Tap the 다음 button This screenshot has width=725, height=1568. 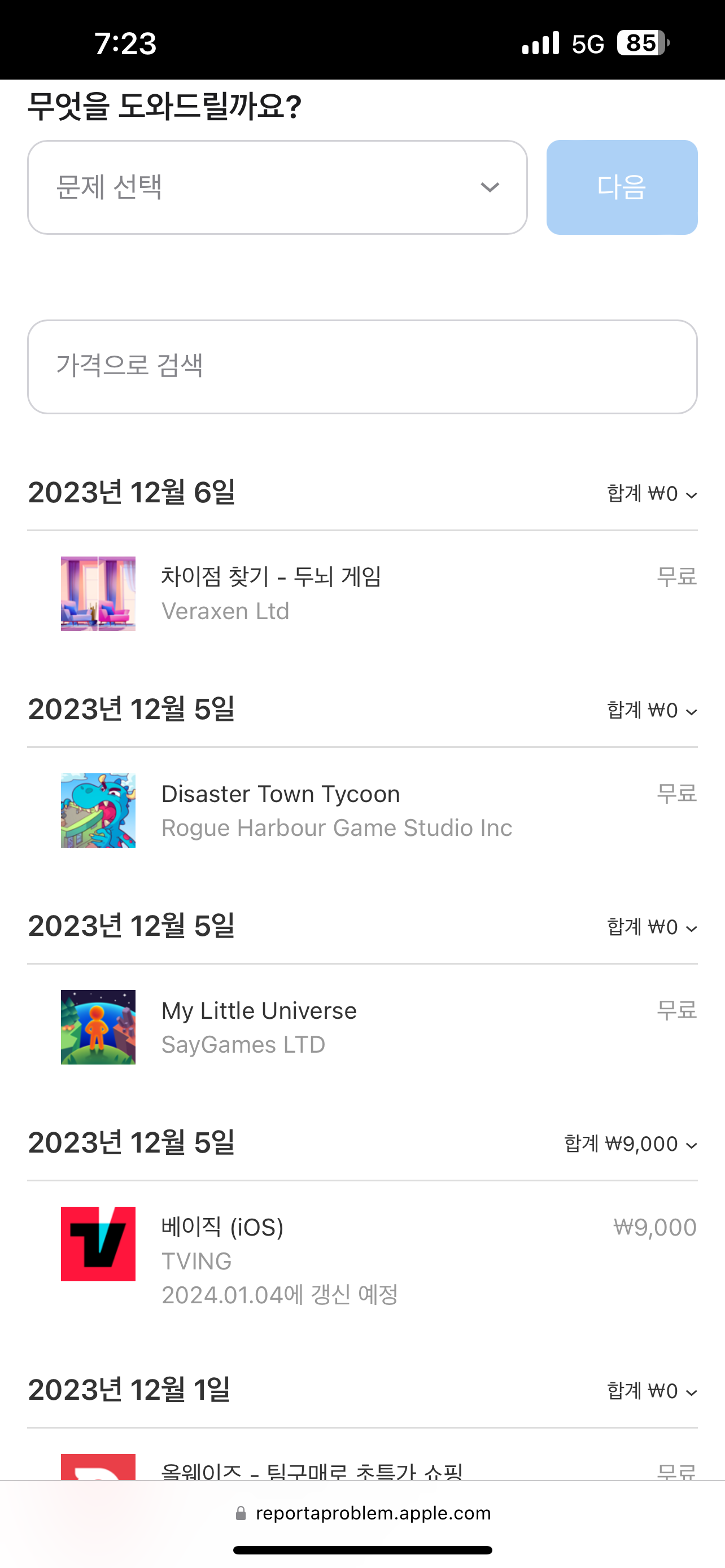(x=622, y=187)
